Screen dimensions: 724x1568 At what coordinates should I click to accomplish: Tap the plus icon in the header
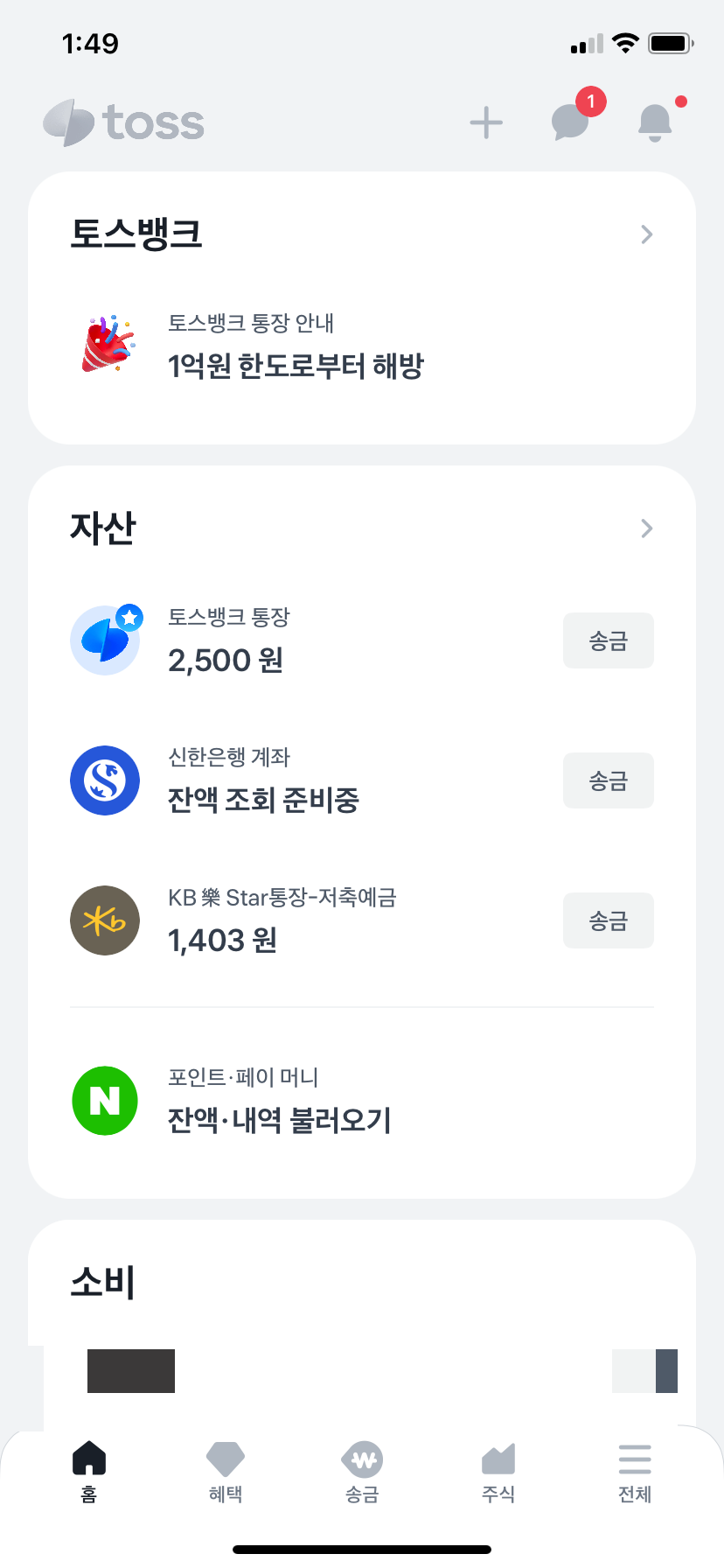pos(486,122)
